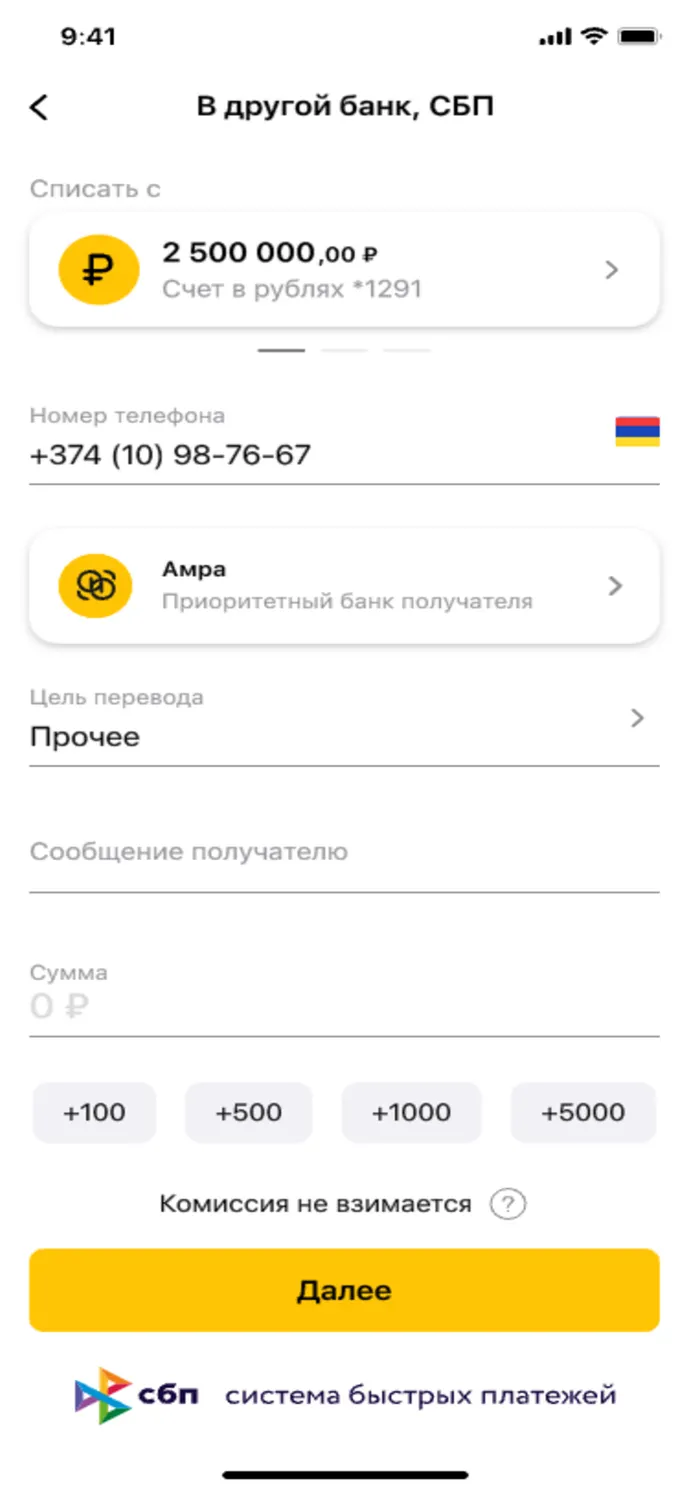Open the Амра recipient bank card
Screen dimensions: 689x1492
(x=344, y=585)
